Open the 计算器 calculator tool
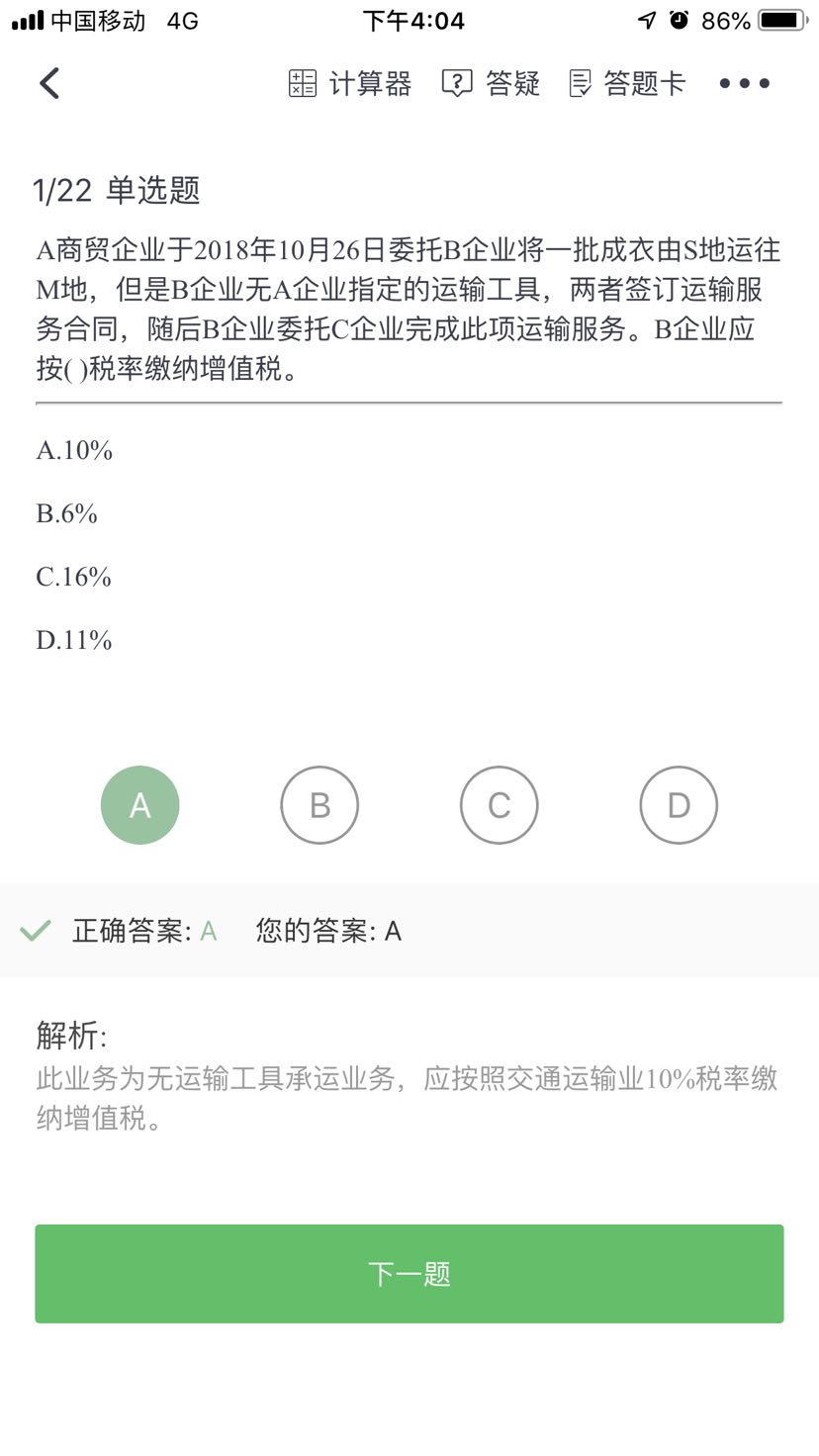 tap(373, 83)
